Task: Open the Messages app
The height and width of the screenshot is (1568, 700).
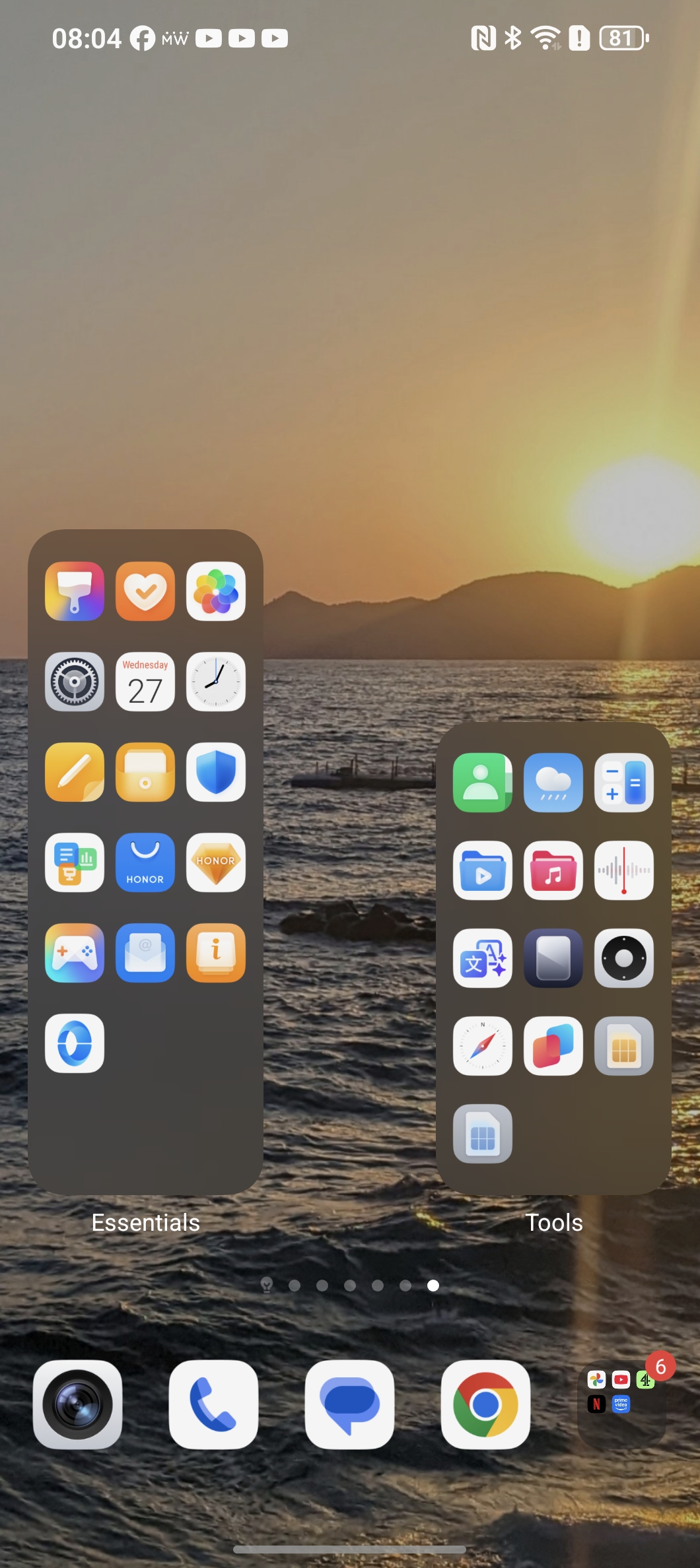Action: pos(349,1404)
